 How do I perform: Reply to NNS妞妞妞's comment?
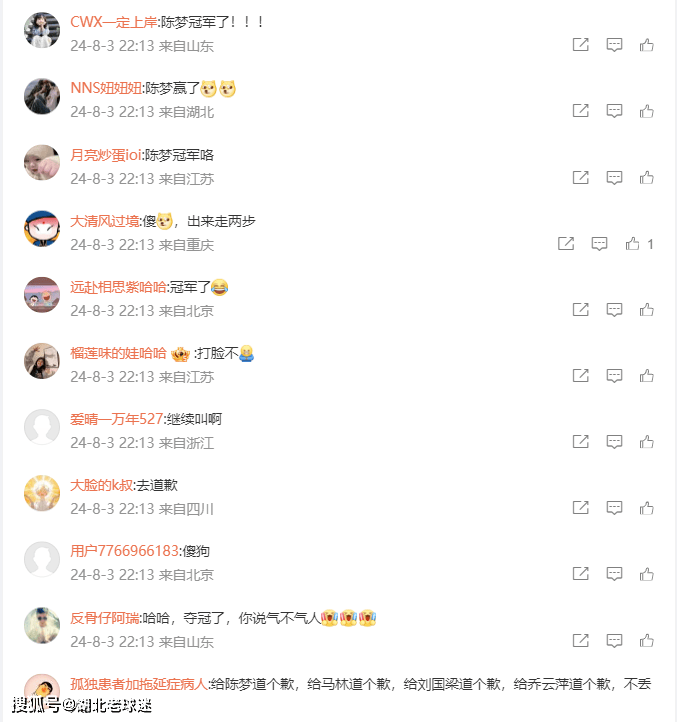[615, 111]
